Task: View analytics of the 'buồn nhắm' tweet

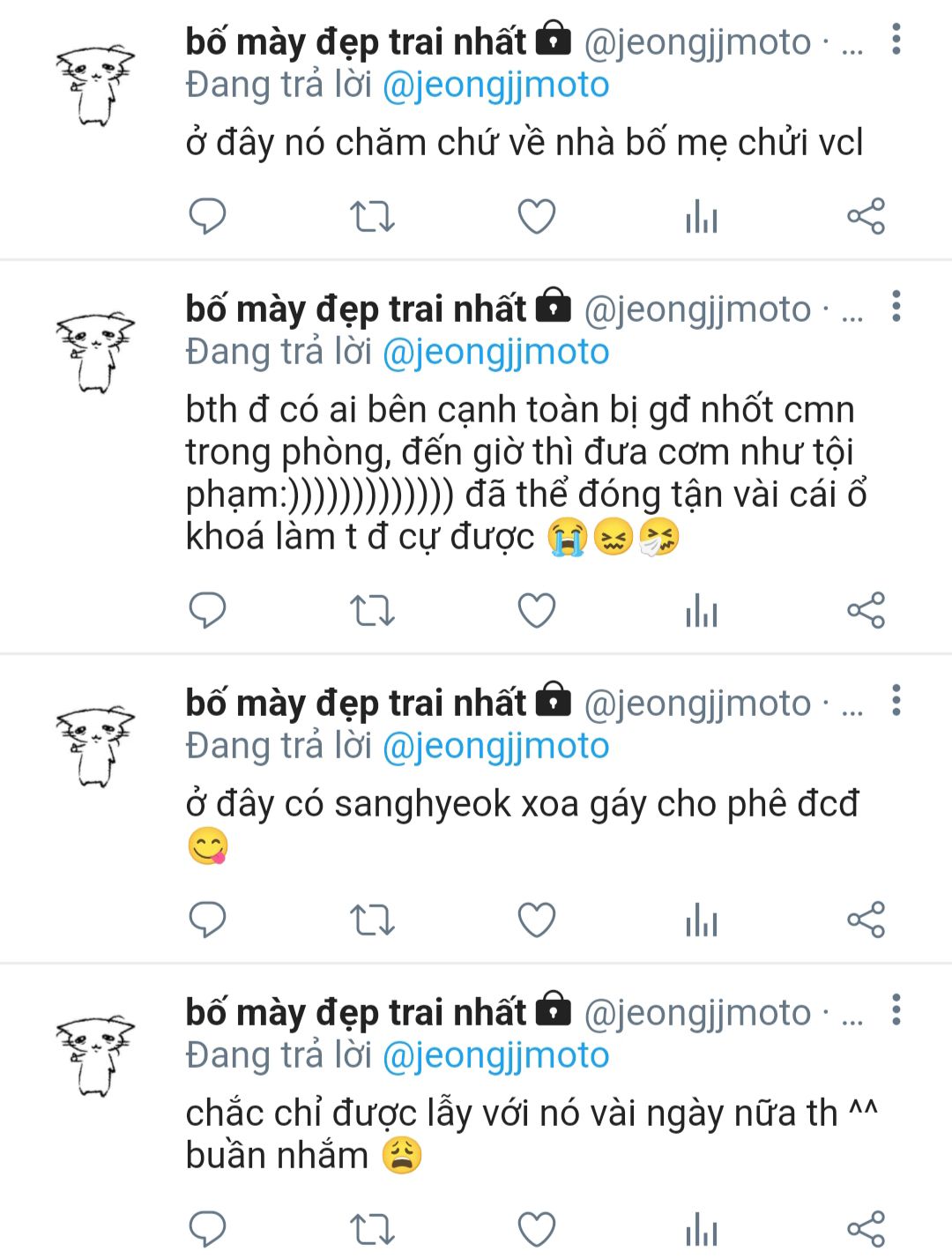Action: 702,1229
